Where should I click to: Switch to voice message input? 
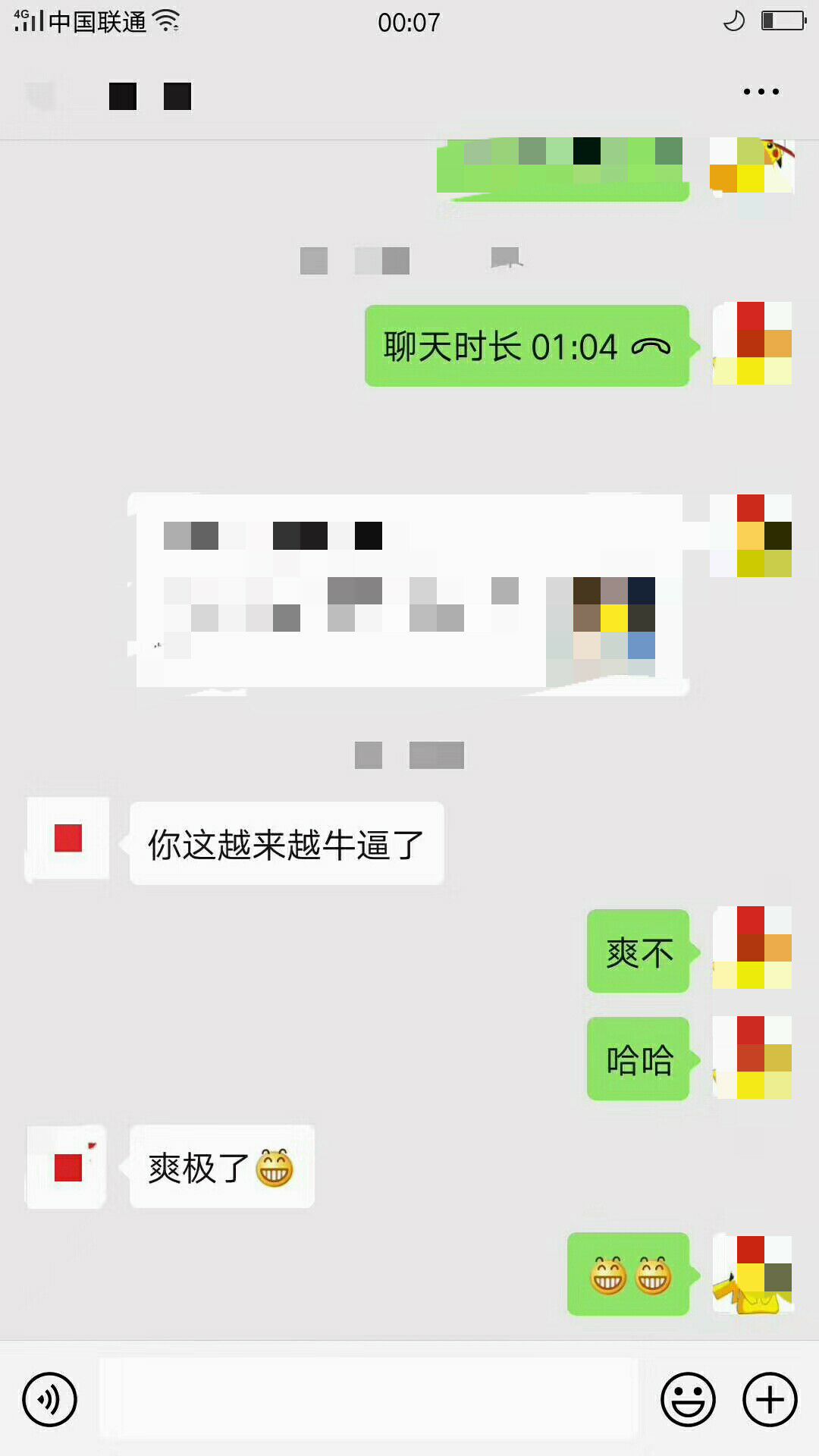click(x=49, y=1399)
